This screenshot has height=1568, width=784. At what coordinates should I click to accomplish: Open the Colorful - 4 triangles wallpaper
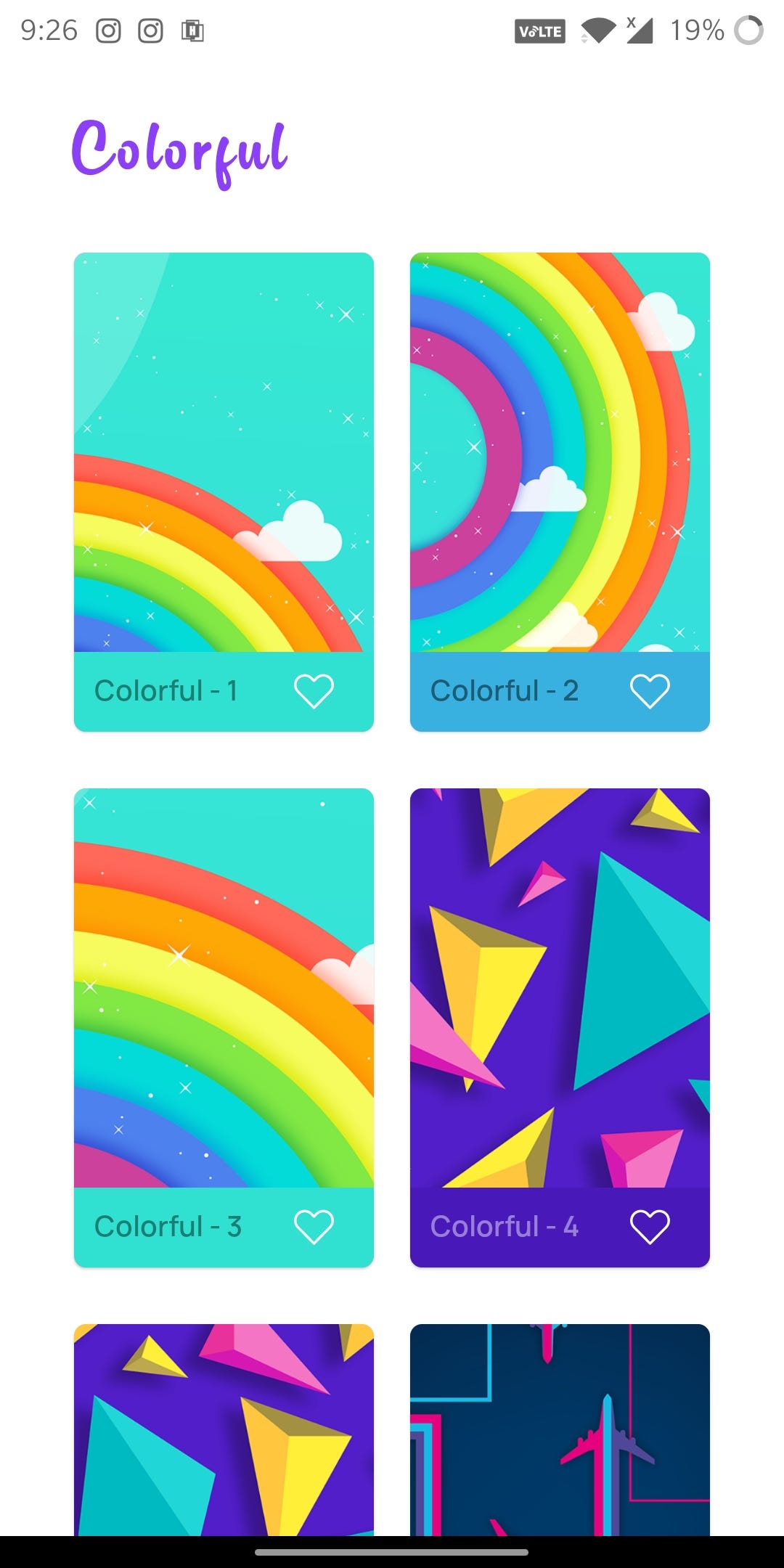560,987
